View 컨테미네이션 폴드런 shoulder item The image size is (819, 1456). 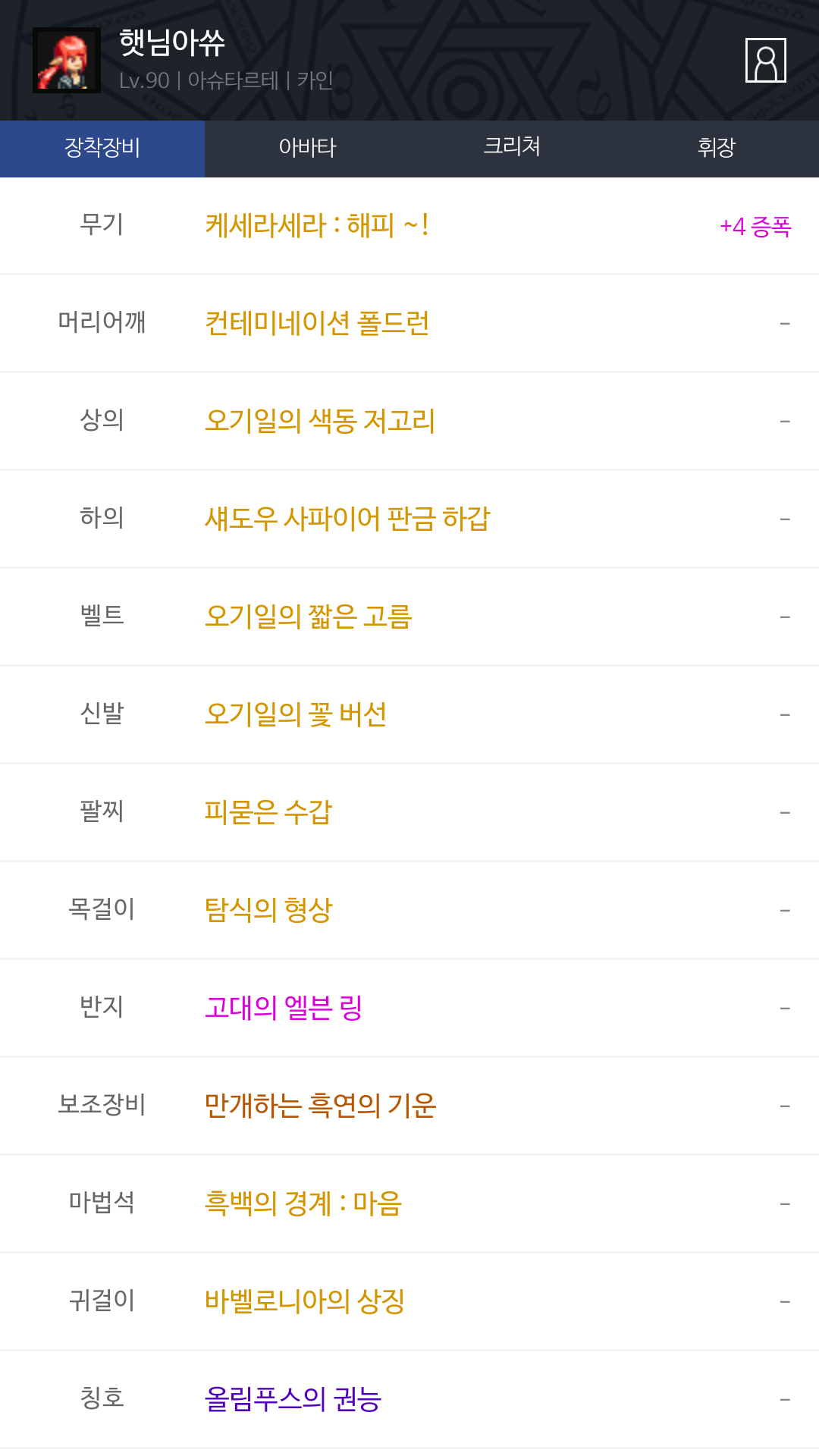pos(317,324)
